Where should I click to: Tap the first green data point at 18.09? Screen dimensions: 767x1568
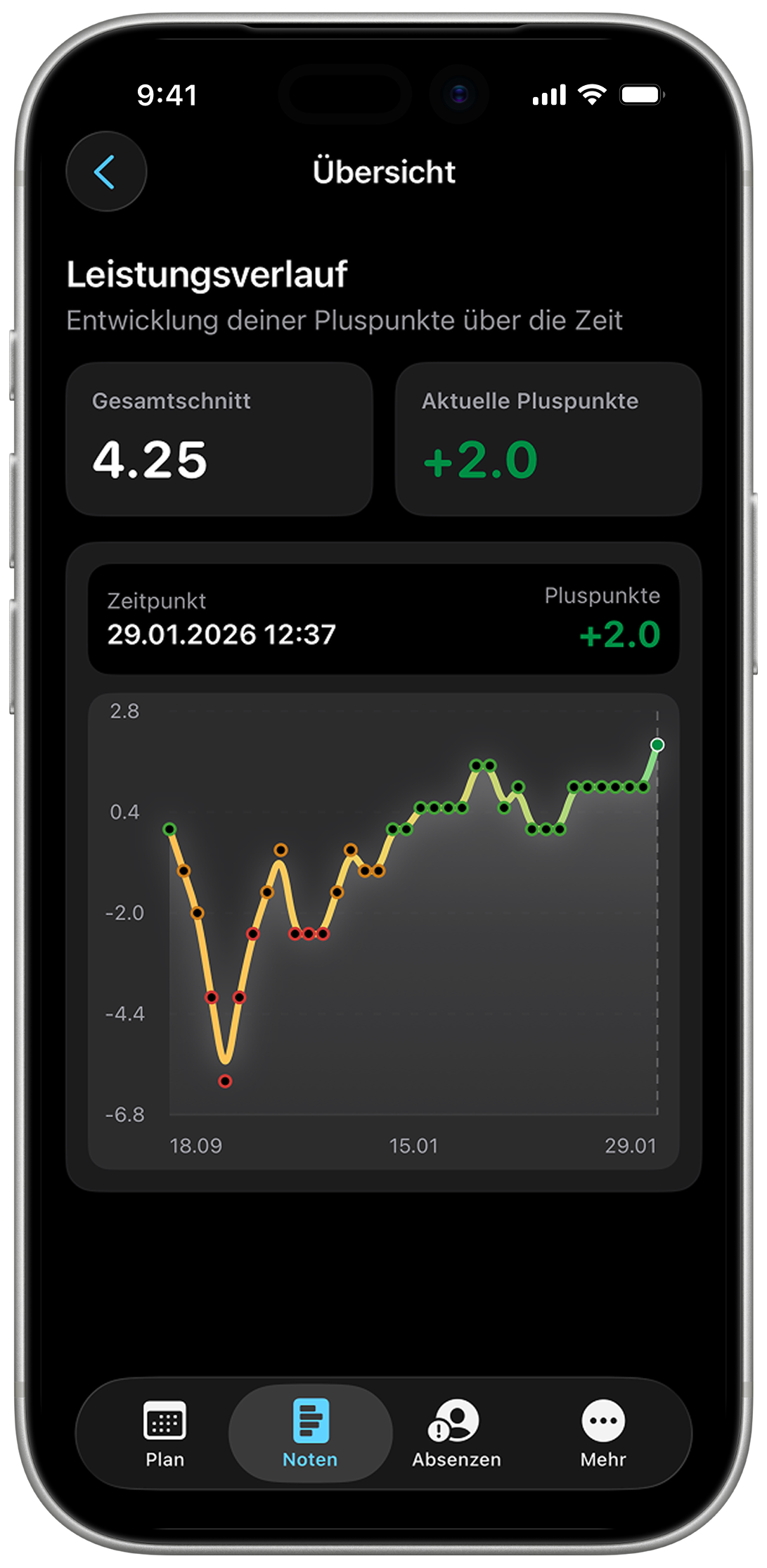click(x=169, y=829)
